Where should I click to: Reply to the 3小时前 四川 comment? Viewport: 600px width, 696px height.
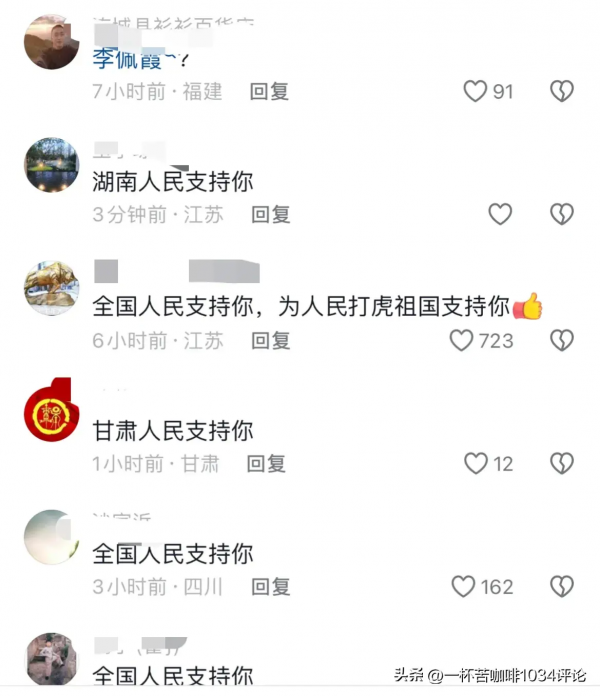[x=270, y=587]
